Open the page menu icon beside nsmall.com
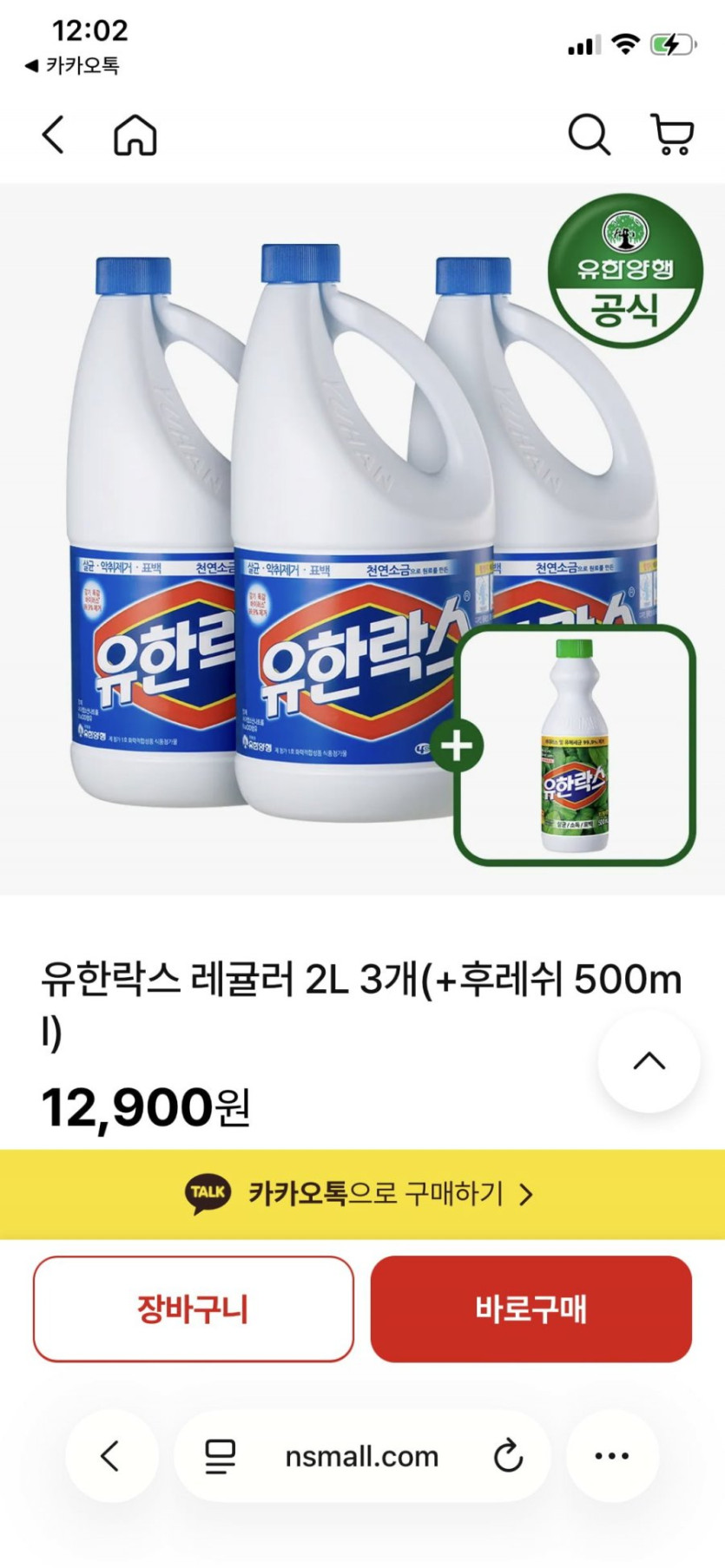725x1568 pixels. point(220,1456)
